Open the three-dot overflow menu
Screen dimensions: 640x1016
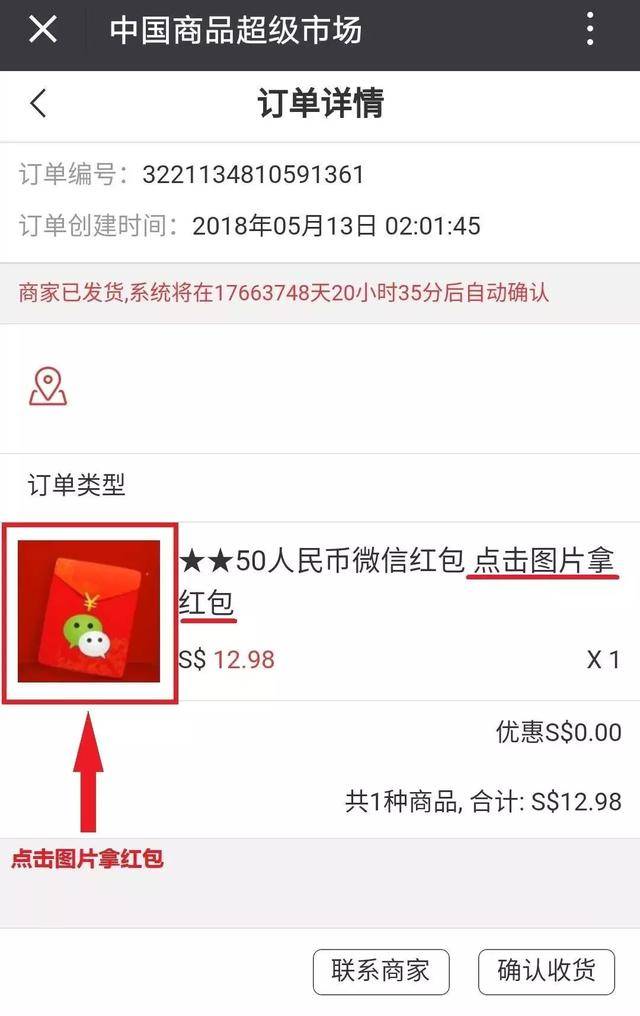(x=590, y=31)
